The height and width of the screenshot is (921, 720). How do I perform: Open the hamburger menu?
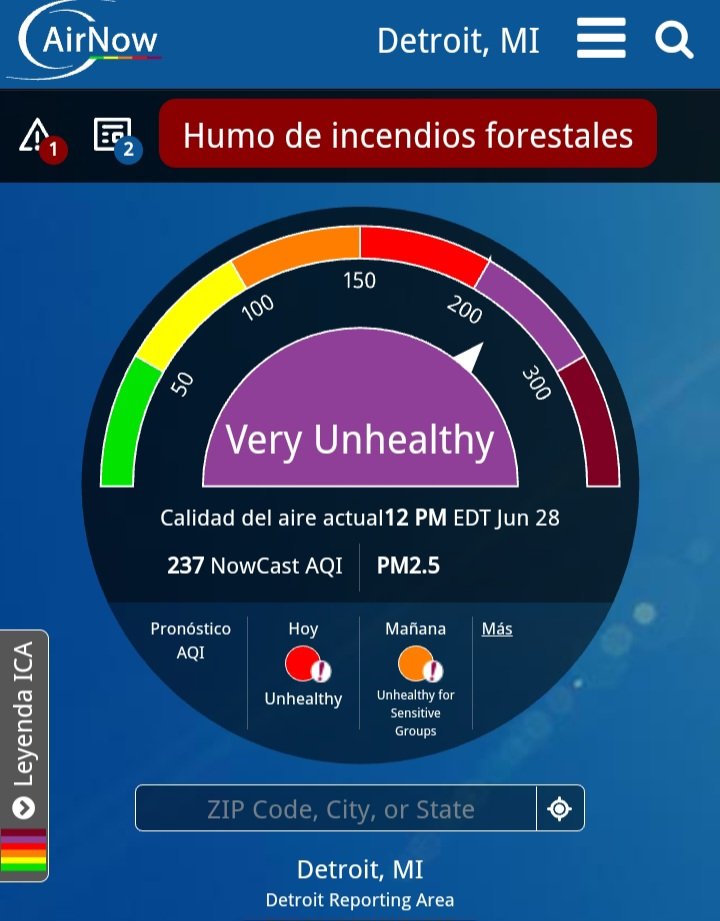[601, 40]
